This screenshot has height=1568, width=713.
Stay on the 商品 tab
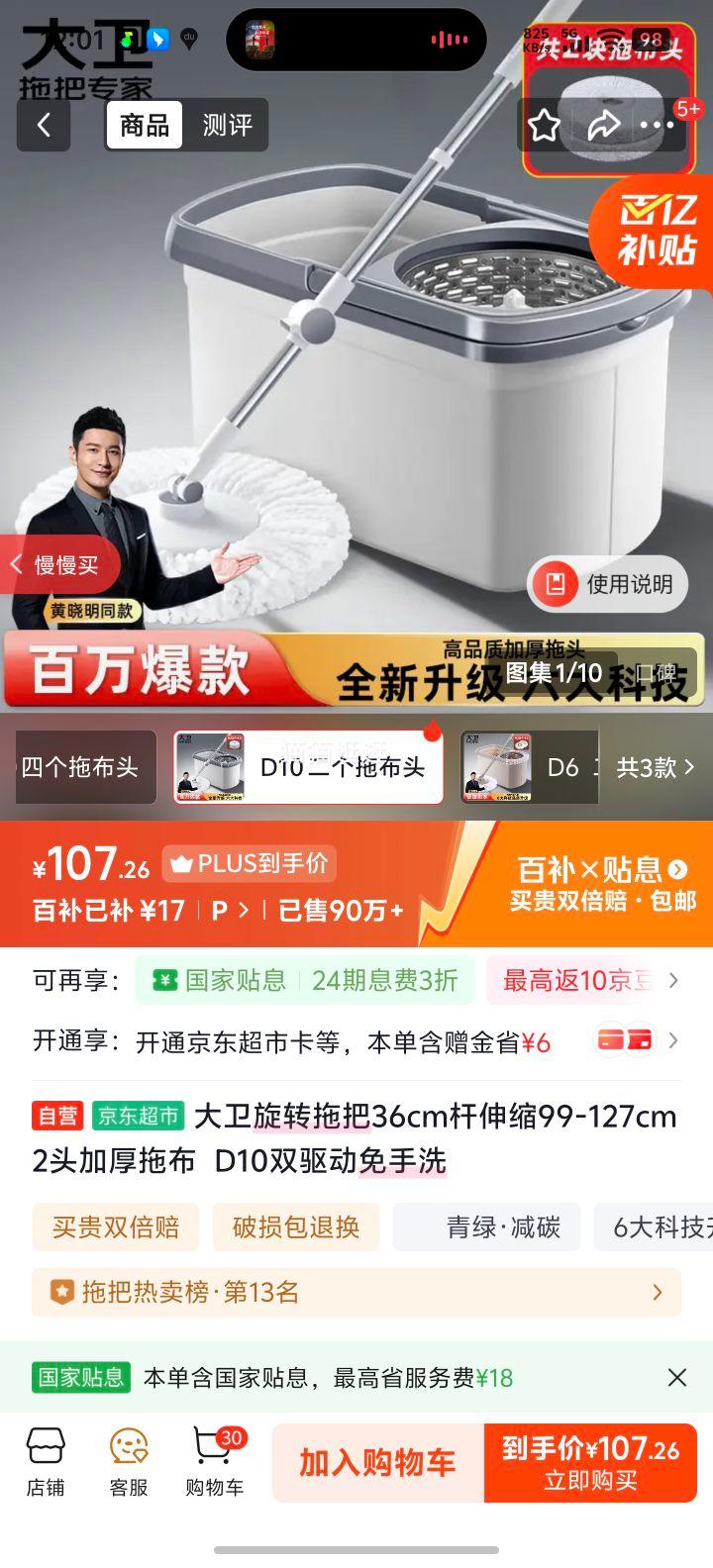(x=143, y=126)
